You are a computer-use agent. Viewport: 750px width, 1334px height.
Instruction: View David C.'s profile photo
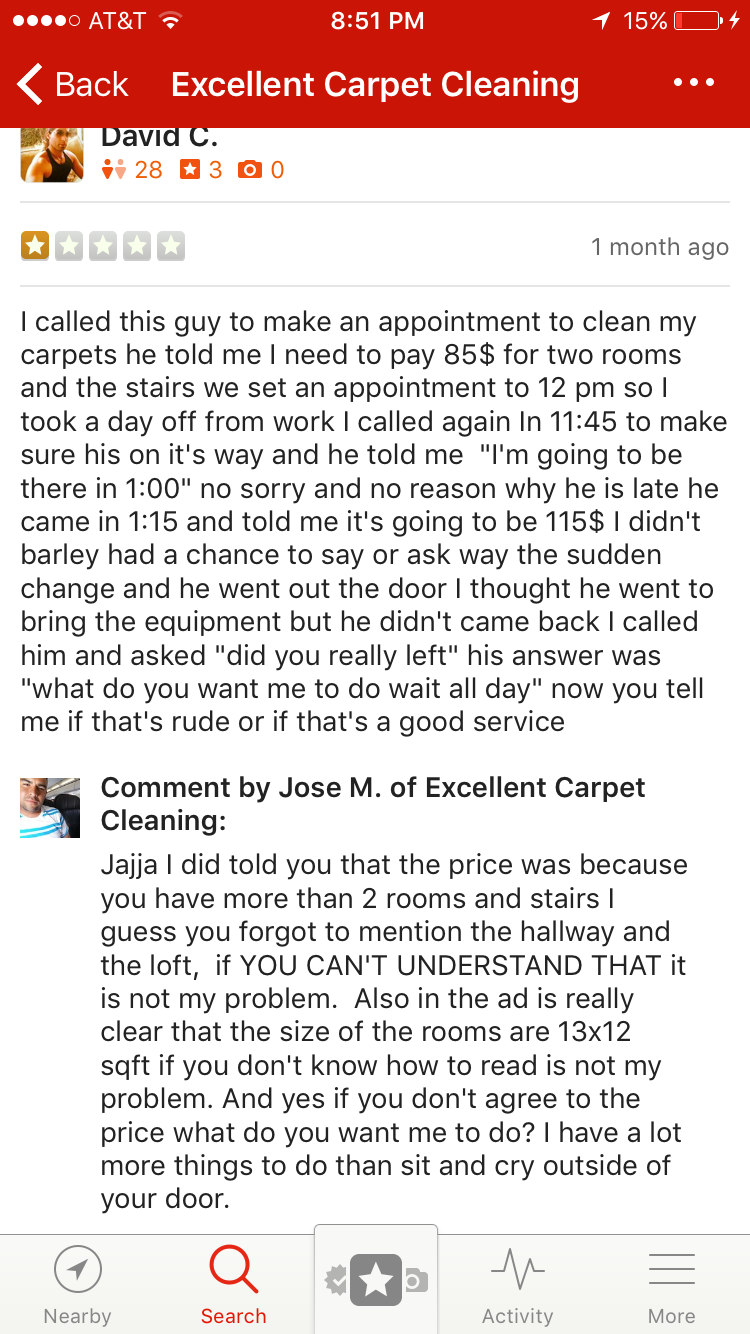51,156
